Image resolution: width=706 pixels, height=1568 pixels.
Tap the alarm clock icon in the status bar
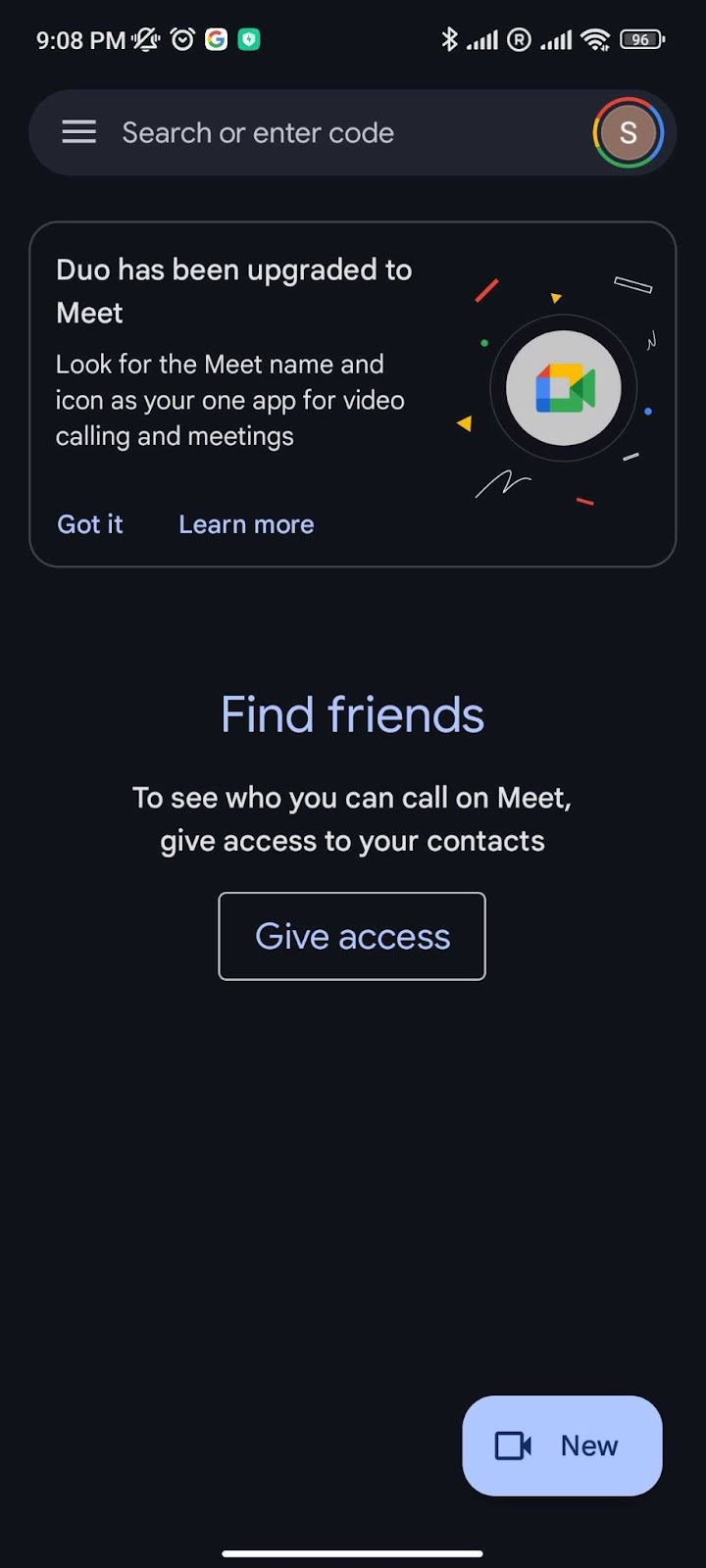(x=182, y=39)
